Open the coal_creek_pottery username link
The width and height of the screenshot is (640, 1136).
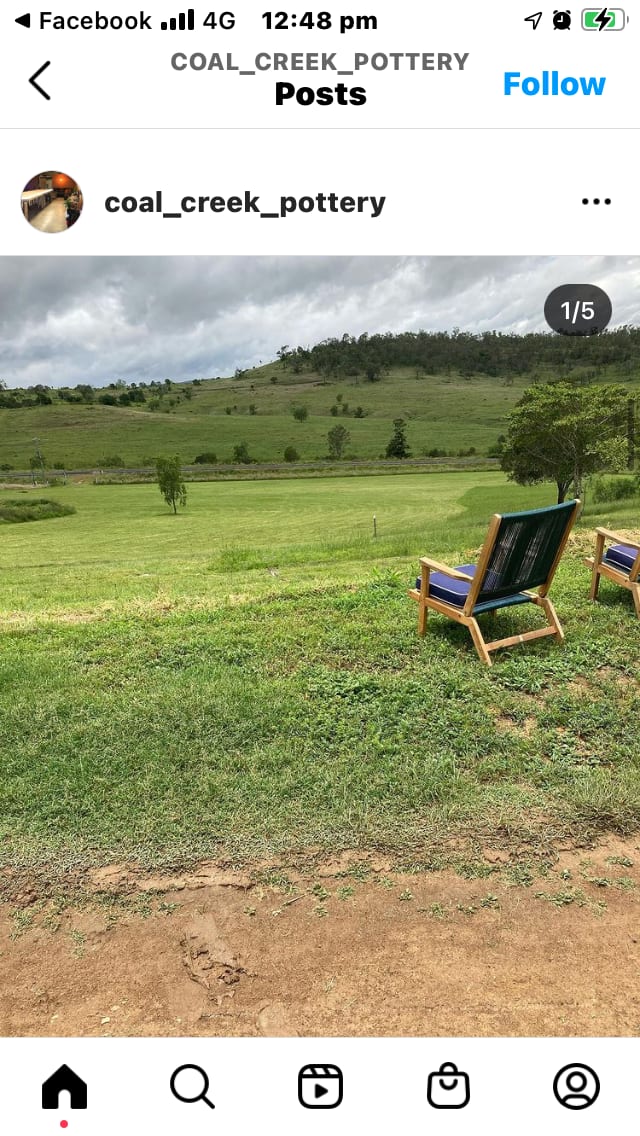tap(245, 202)
